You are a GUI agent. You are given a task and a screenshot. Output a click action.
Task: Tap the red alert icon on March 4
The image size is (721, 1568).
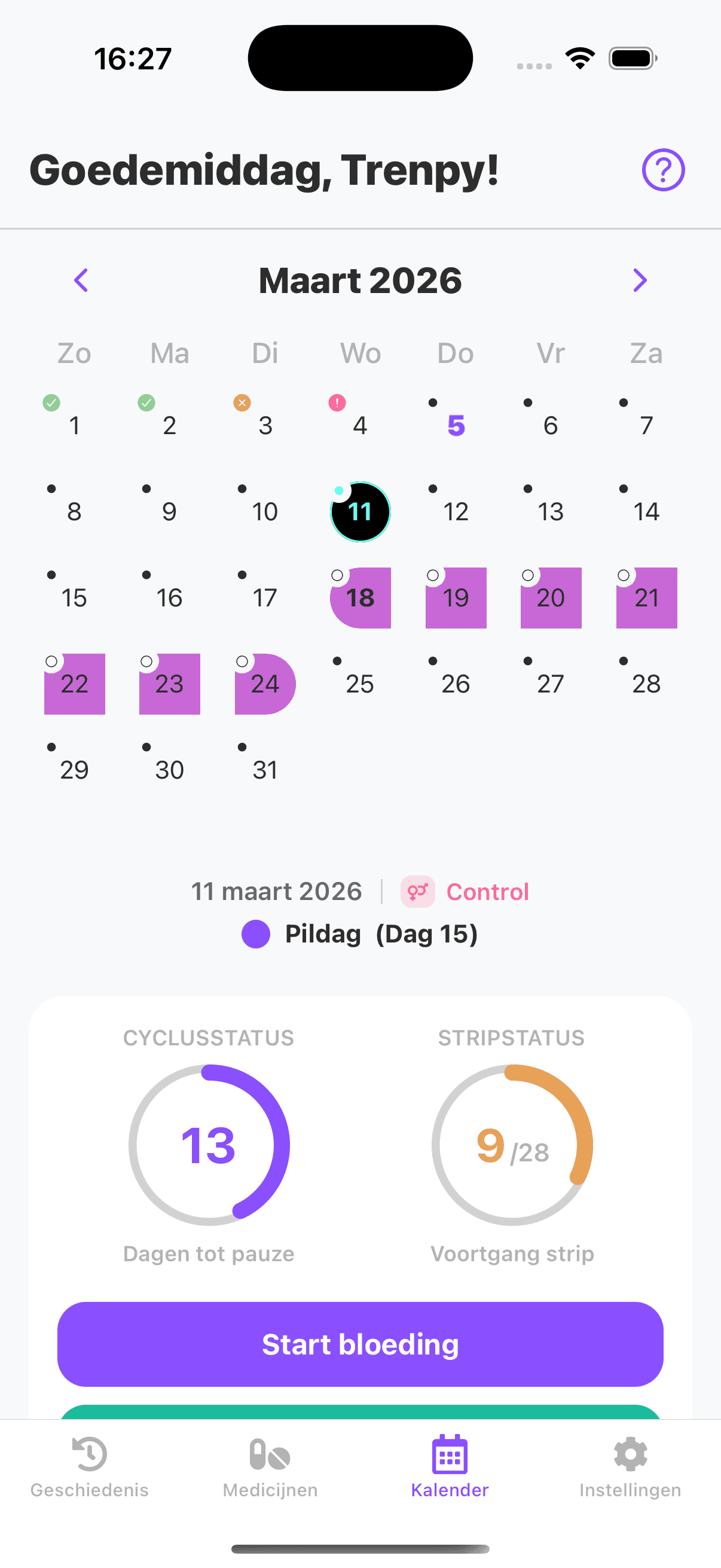(x=337, y=402)
